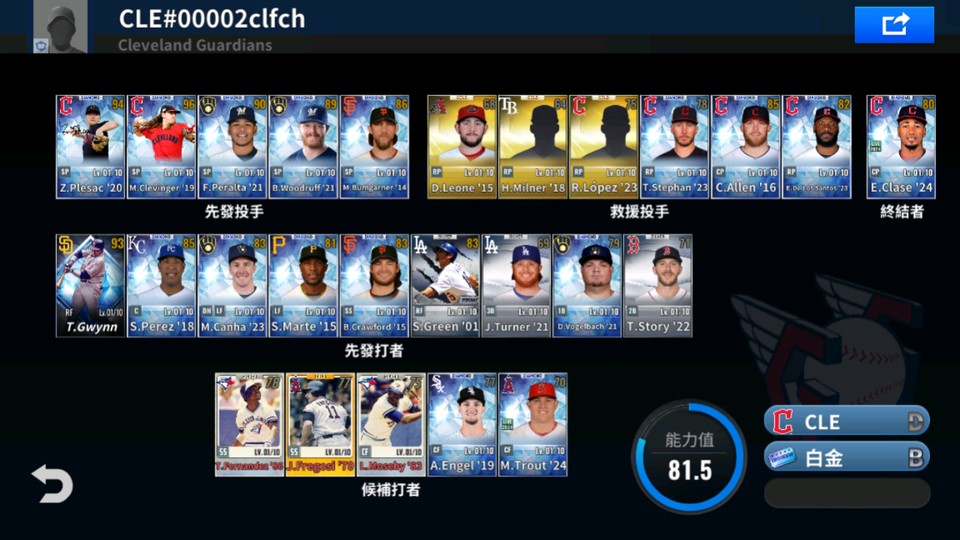The image size is (960, 540).
Task: Open D.Leone '15 reliever card
Action: click(462, 146)
